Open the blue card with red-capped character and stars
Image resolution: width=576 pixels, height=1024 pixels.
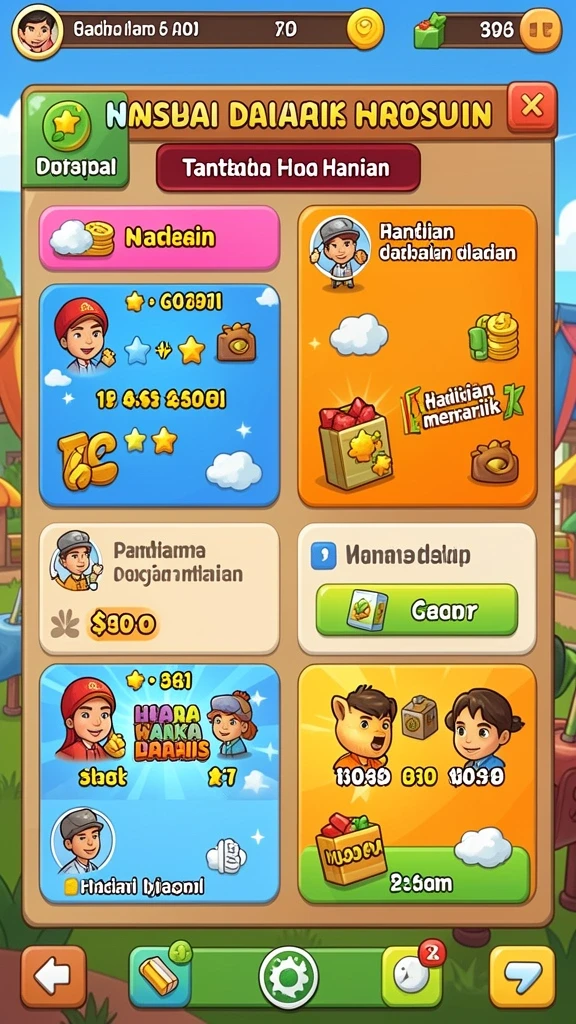(x=159, y=395)
